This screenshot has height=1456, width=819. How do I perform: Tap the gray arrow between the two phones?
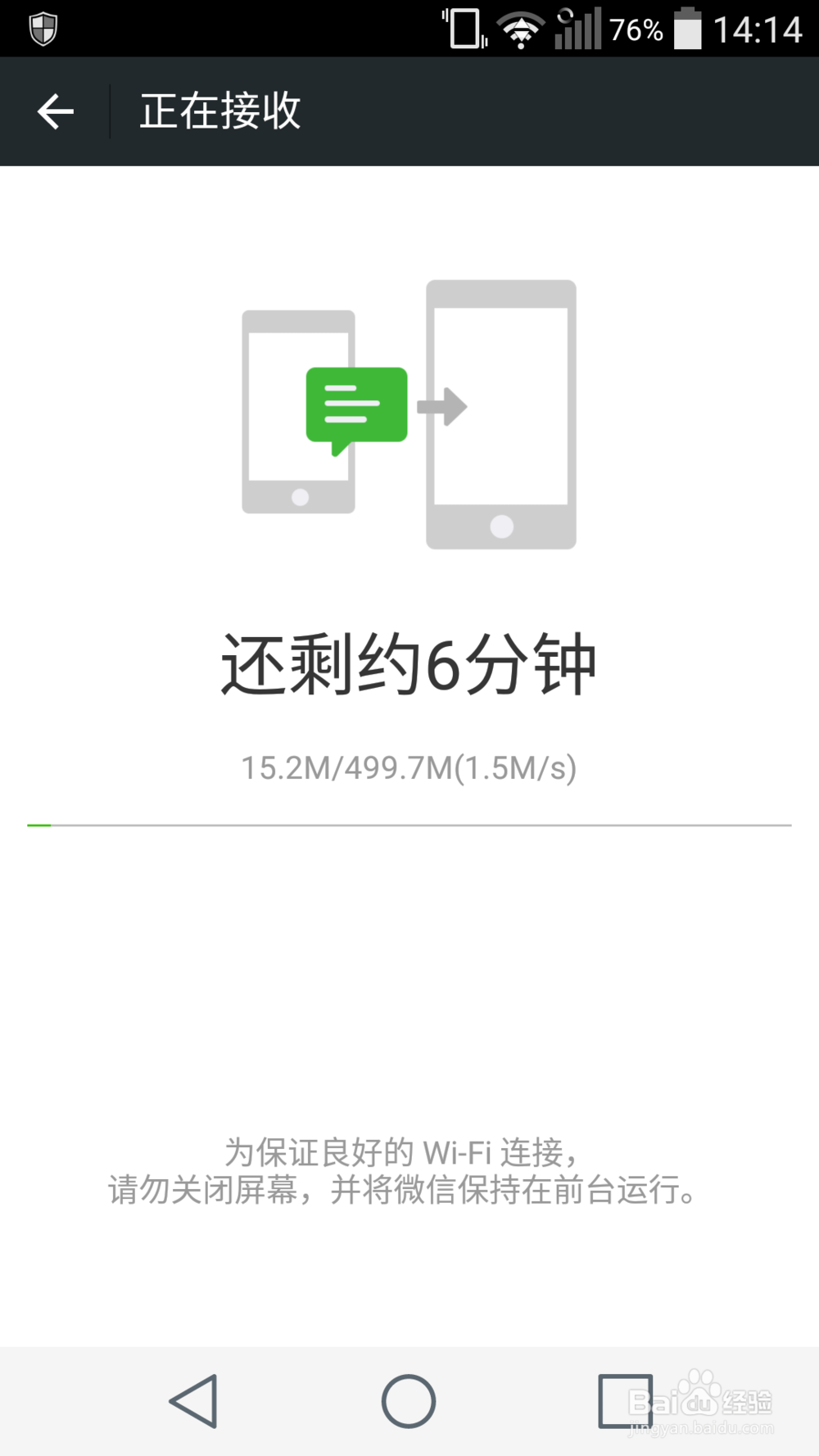(x=443, y=405)
